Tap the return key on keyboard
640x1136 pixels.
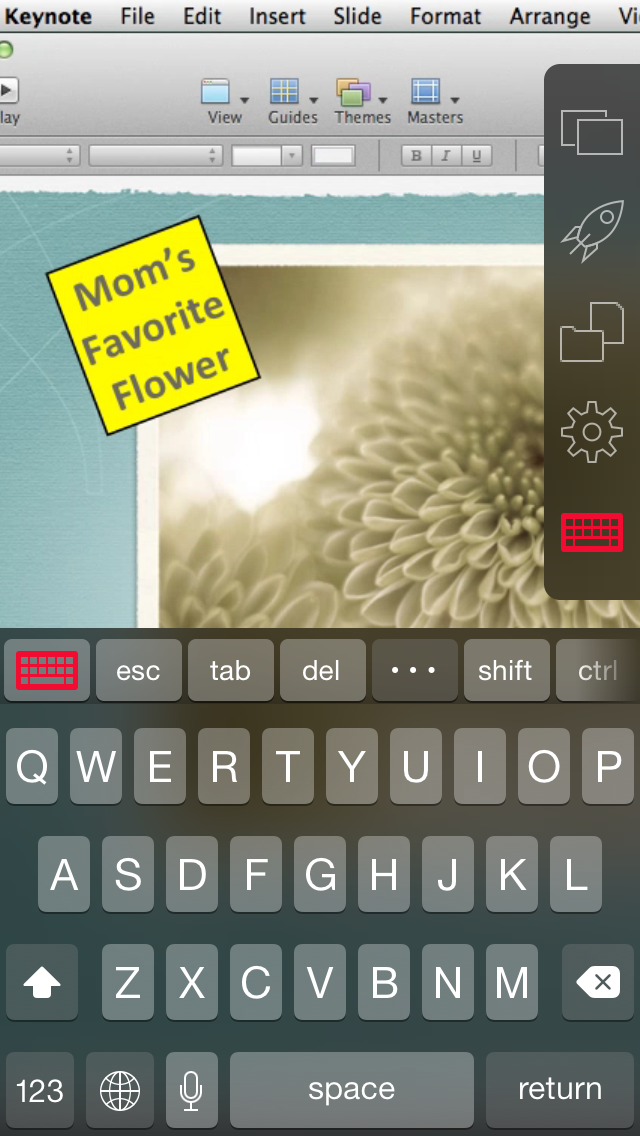pyautogui.click(x=559, y=1089)
